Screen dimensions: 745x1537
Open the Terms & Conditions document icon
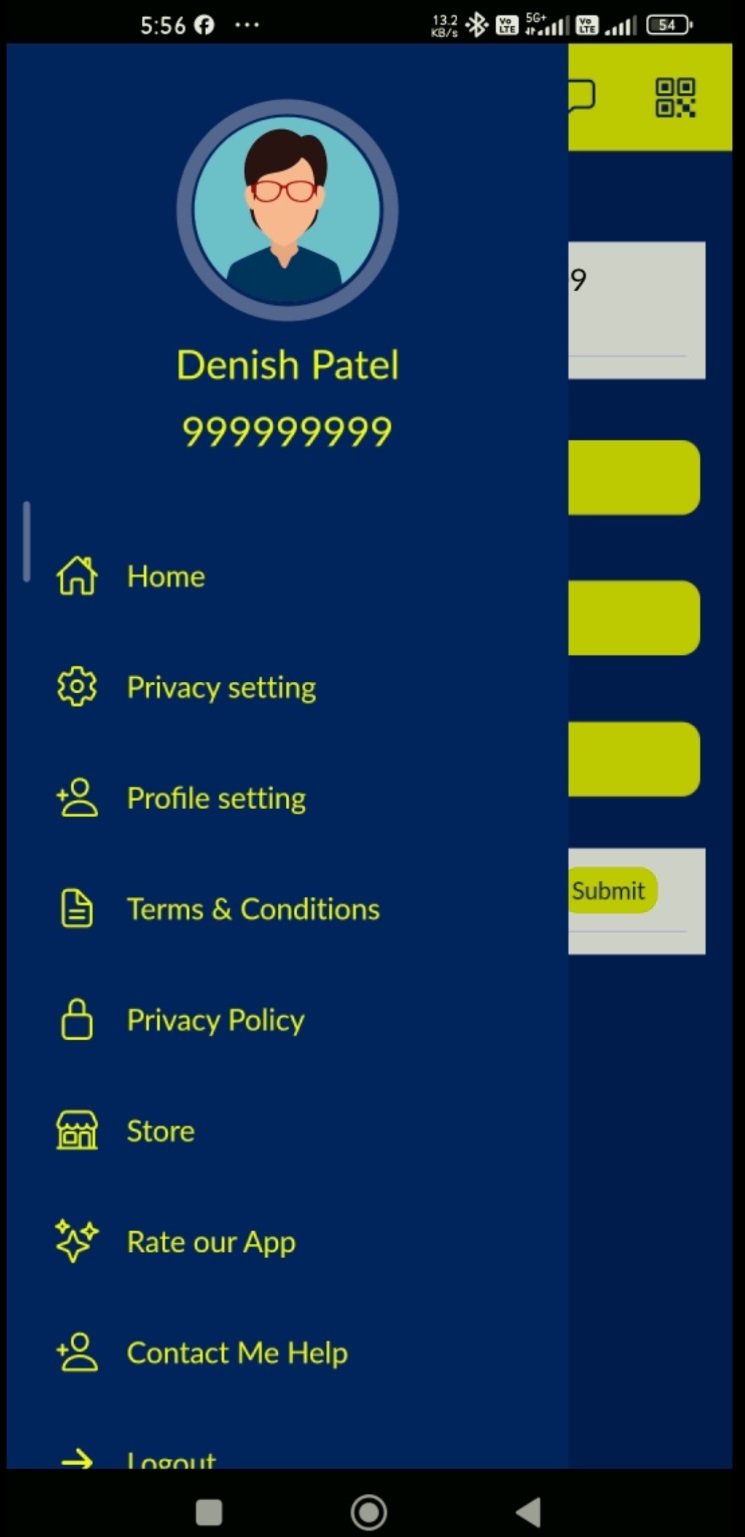(77, 909)
